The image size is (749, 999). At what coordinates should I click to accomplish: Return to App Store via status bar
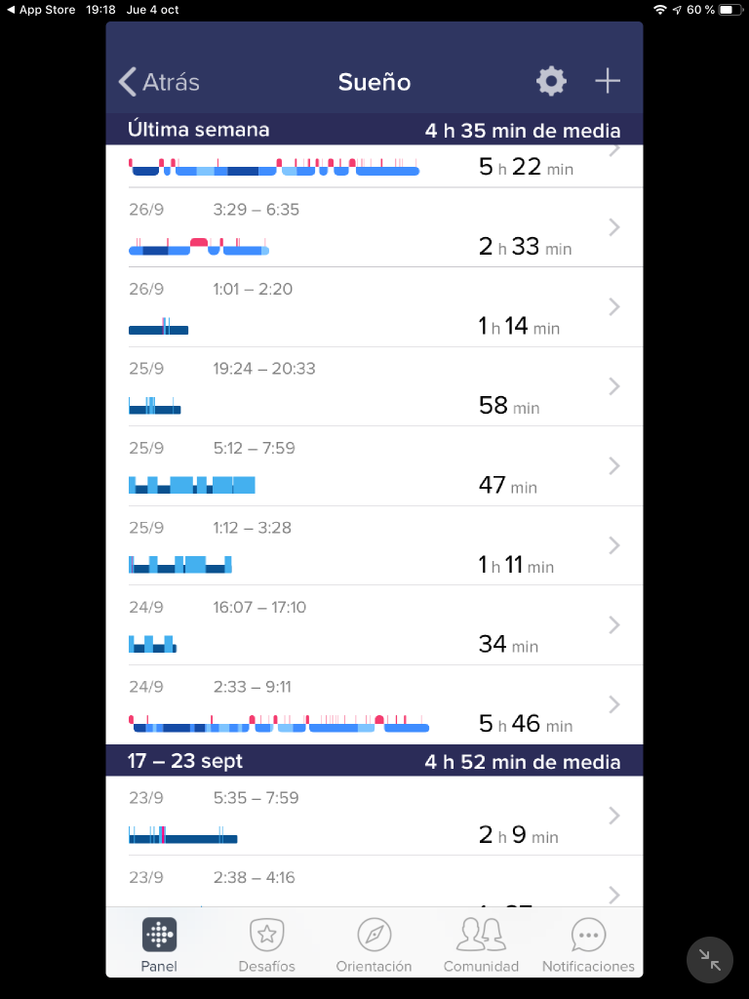coord(40,9)
